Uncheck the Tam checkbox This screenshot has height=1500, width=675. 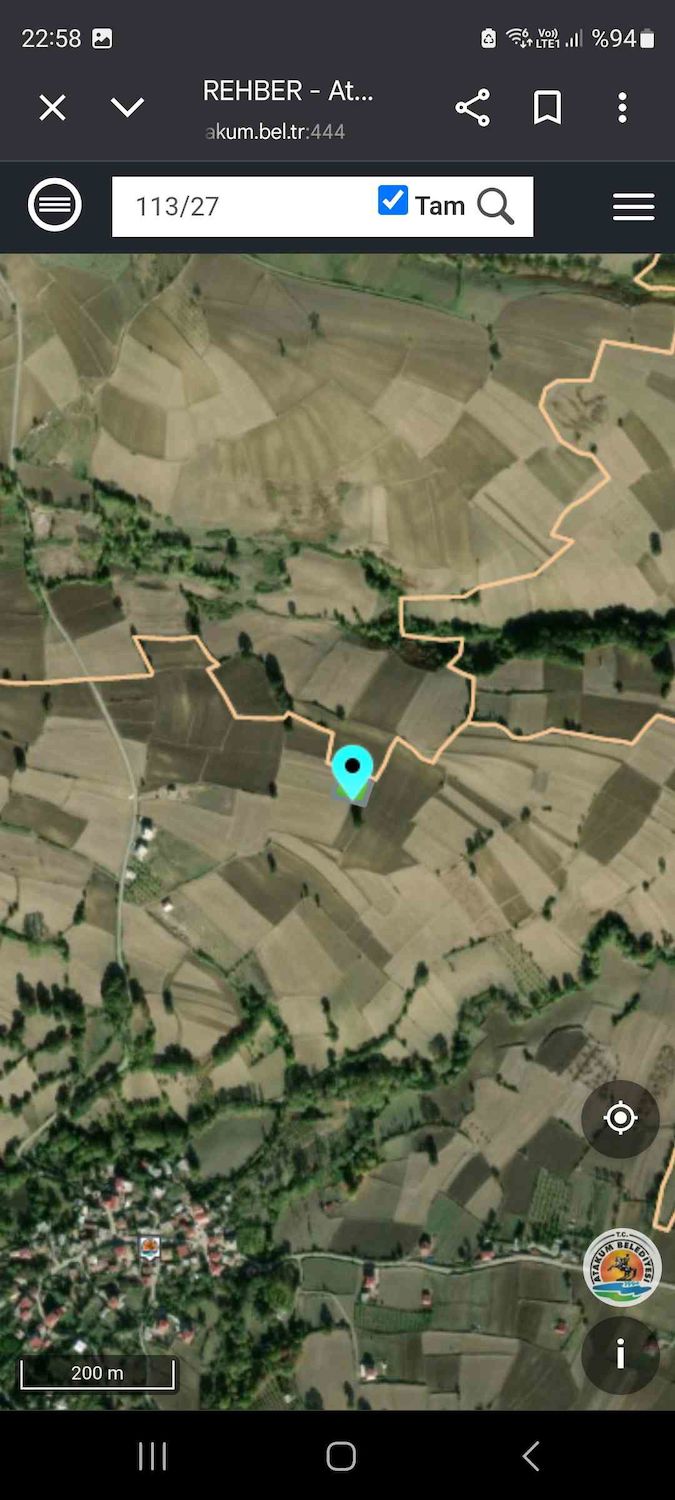393,201
